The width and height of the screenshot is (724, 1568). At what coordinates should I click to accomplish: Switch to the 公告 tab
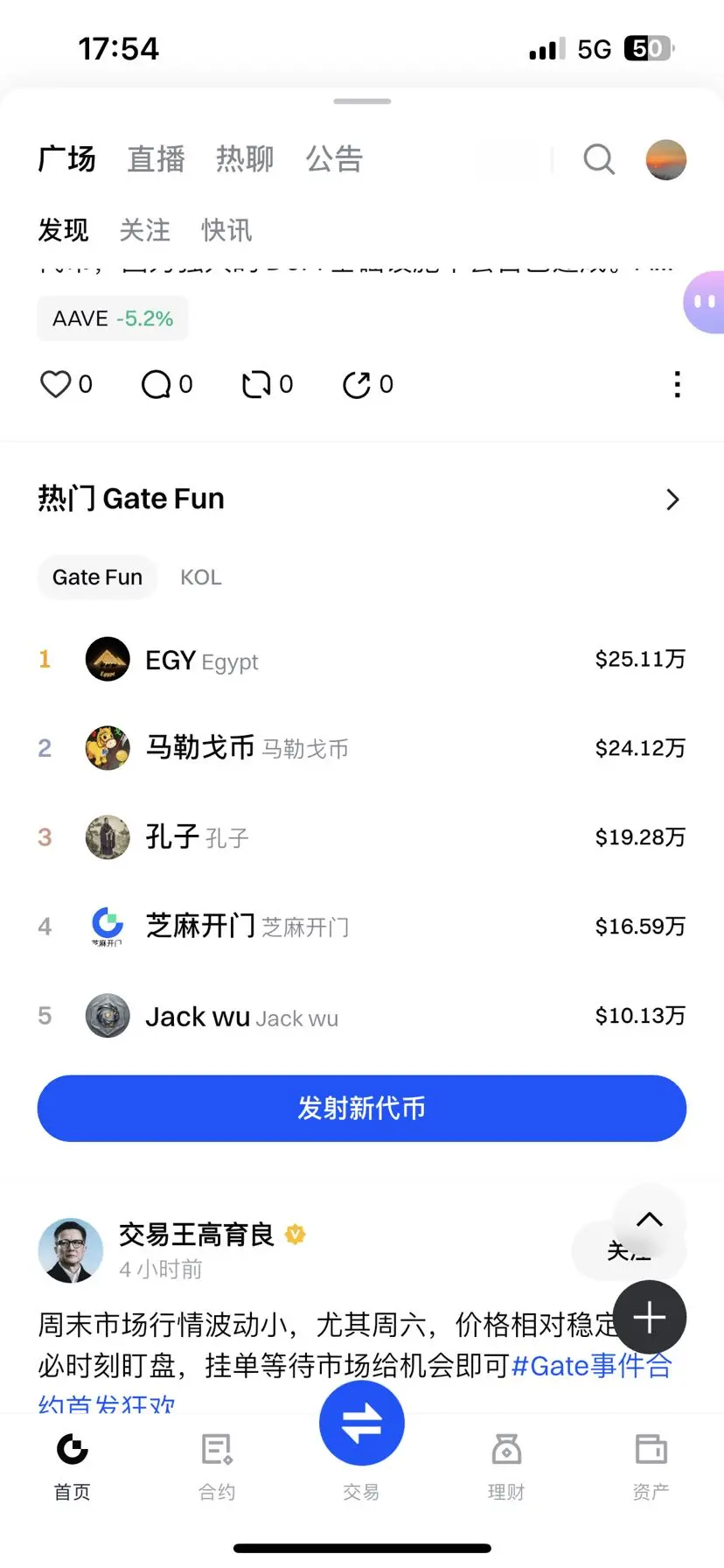pyautogui.click(x=334, y=159)
